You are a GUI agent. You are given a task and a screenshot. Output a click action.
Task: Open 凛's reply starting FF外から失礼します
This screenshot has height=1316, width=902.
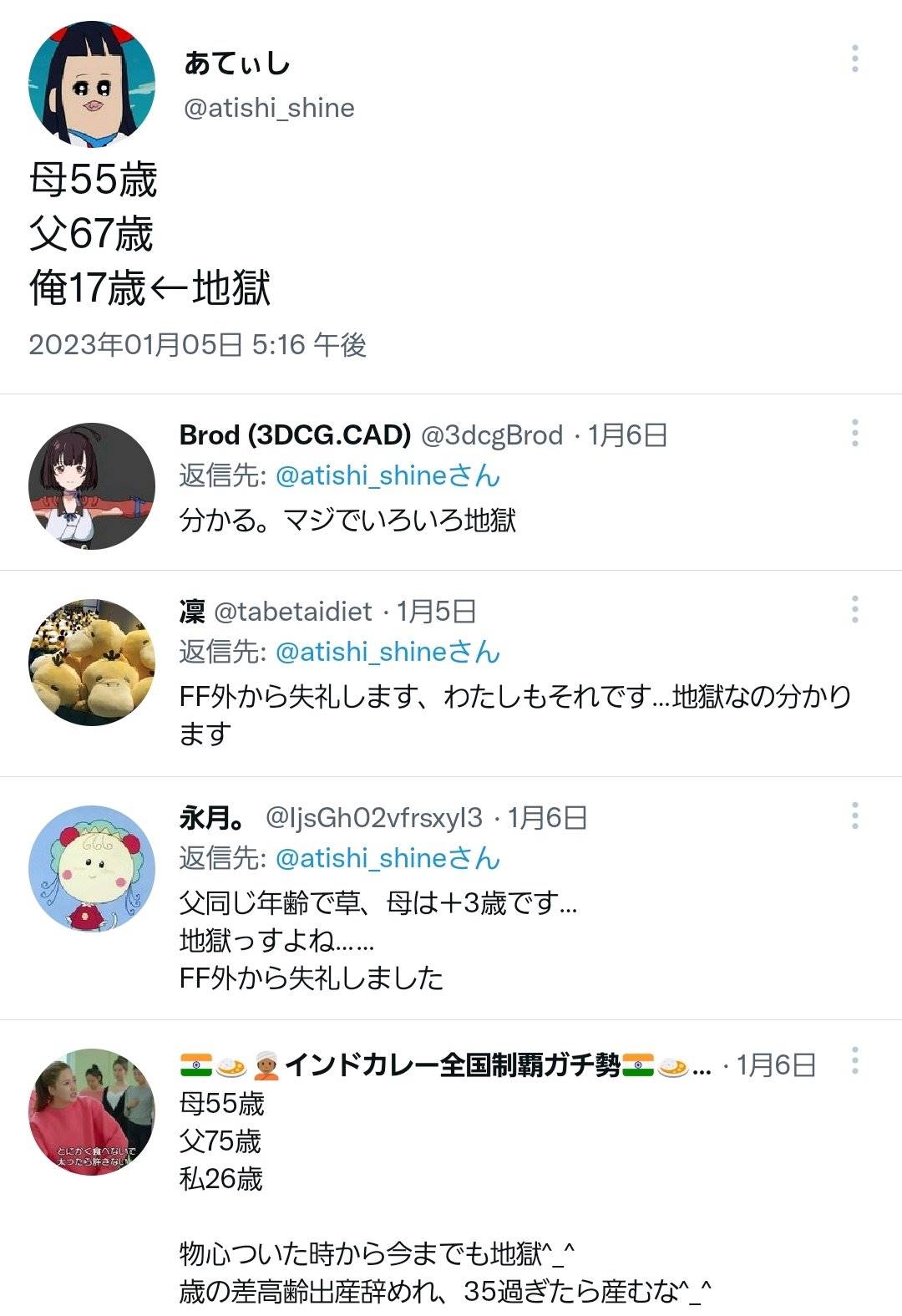click(514, 697)
